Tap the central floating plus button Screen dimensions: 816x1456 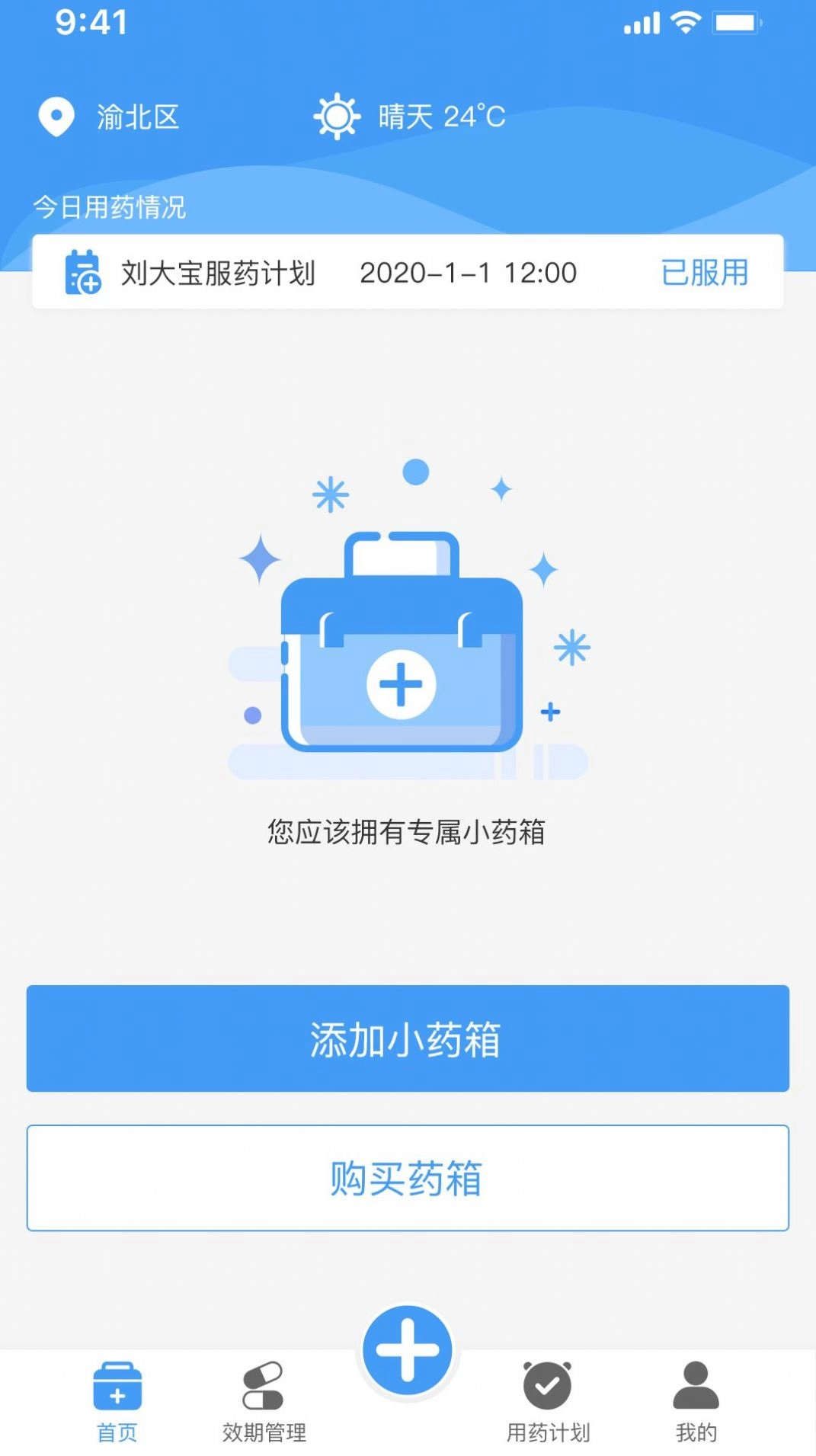(408, 1348)
